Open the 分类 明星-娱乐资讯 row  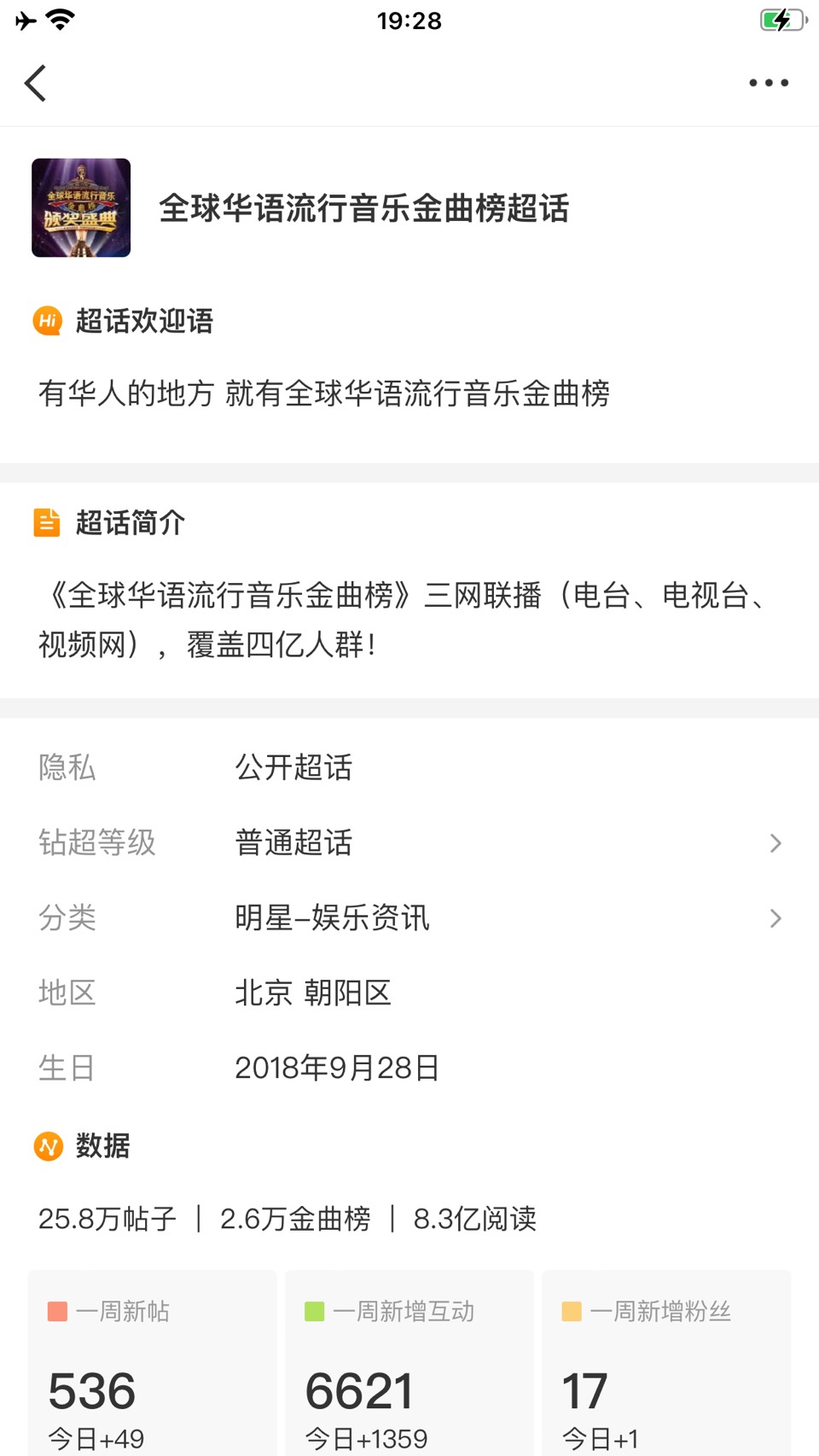pos(409,918)
